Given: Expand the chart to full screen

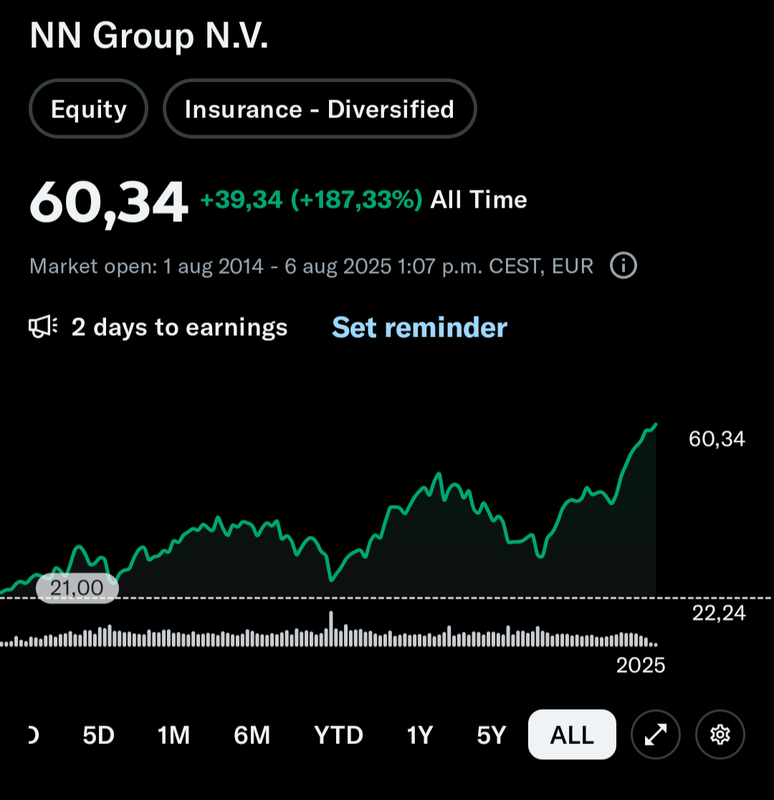Looking at the screenshot, I should (x=656, y=736).
